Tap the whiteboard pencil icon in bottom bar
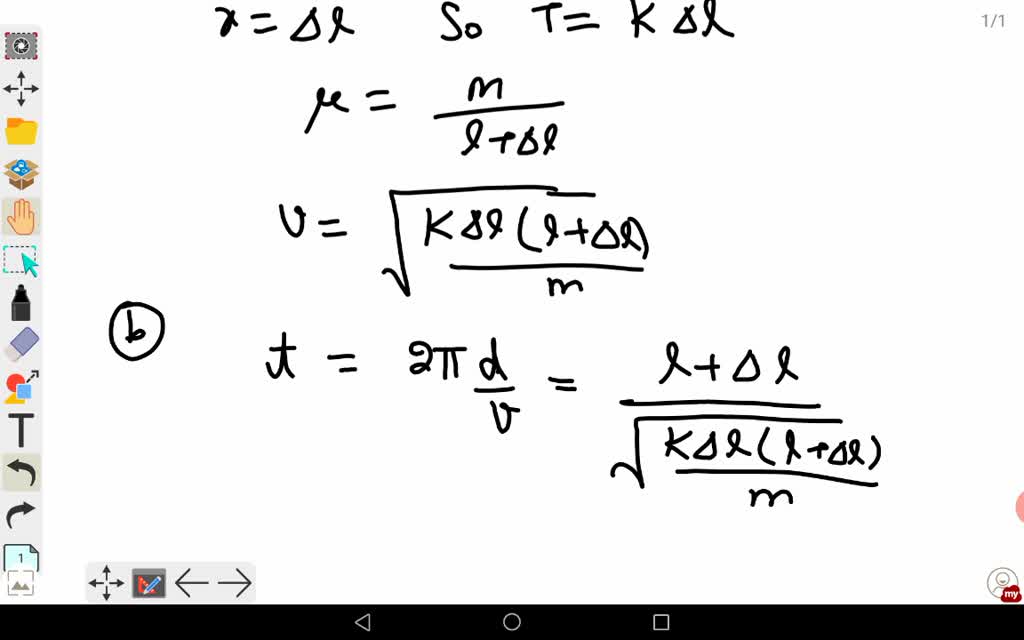This screenshot has width=1024, height=640. coord(149,583)
